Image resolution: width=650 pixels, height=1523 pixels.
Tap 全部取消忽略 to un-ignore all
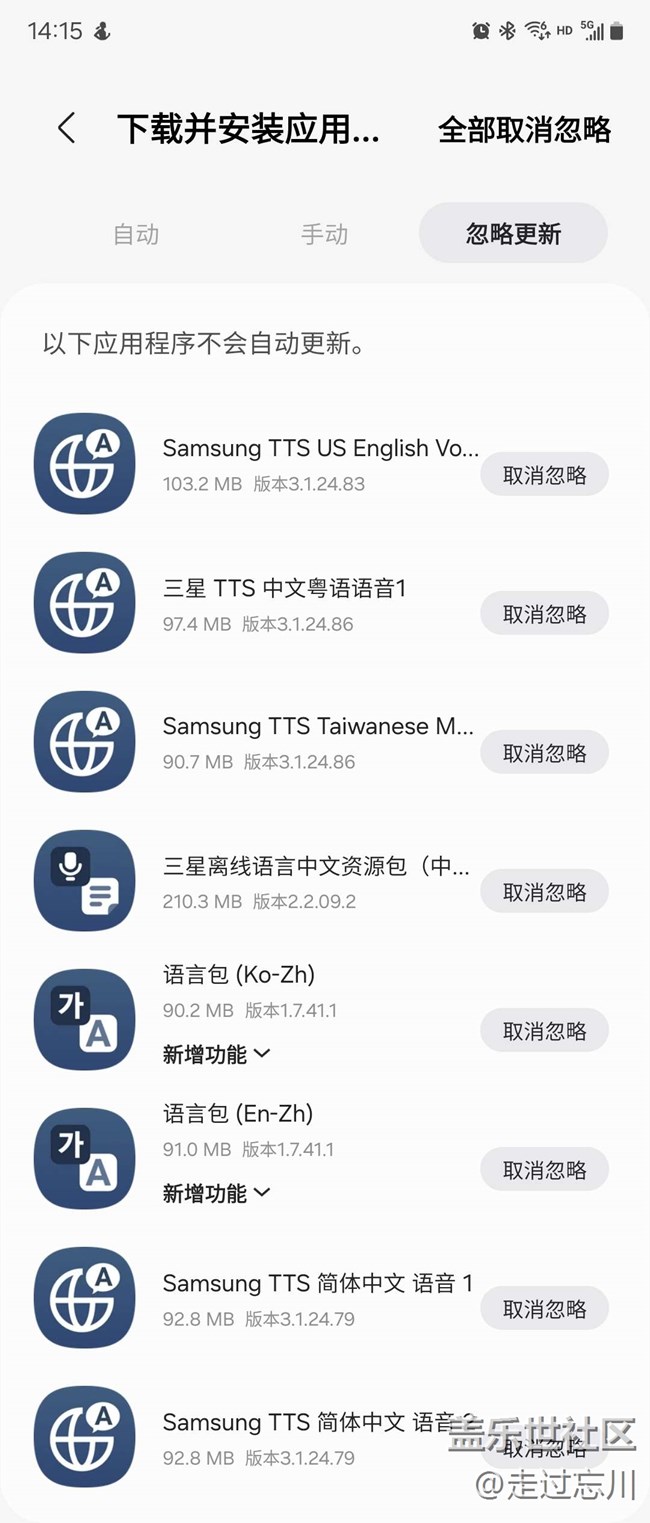pos(524,129)
